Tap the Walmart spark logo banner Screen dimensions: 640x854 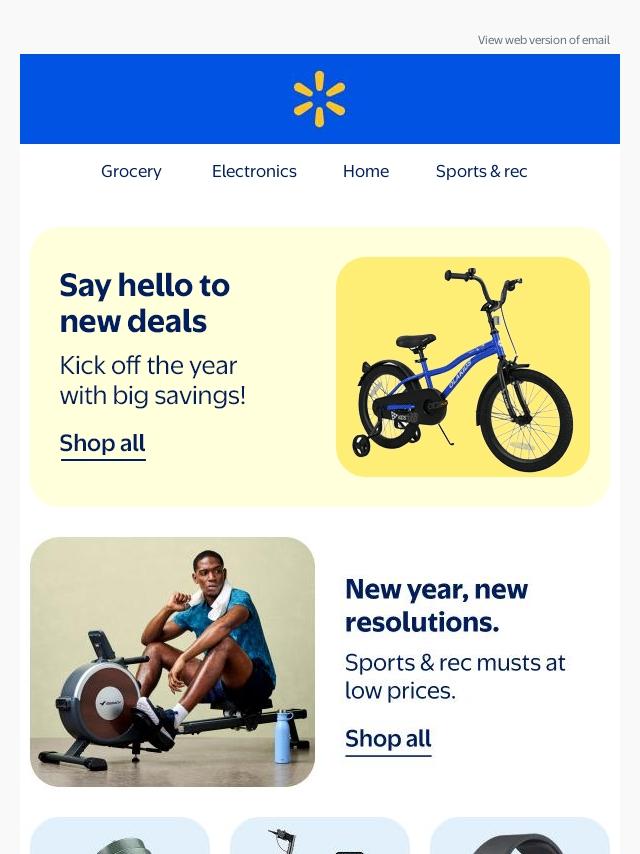pos(320,99)
